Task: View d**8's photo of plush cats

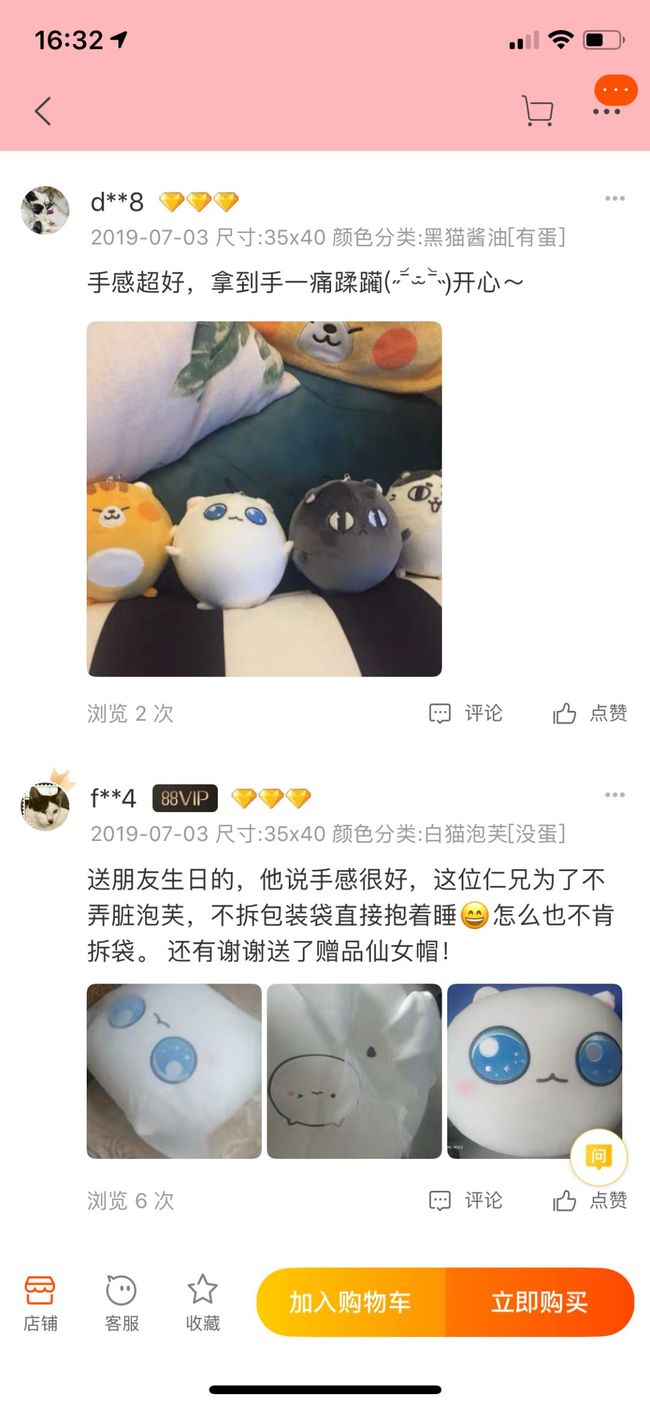Action: [264, 498]
